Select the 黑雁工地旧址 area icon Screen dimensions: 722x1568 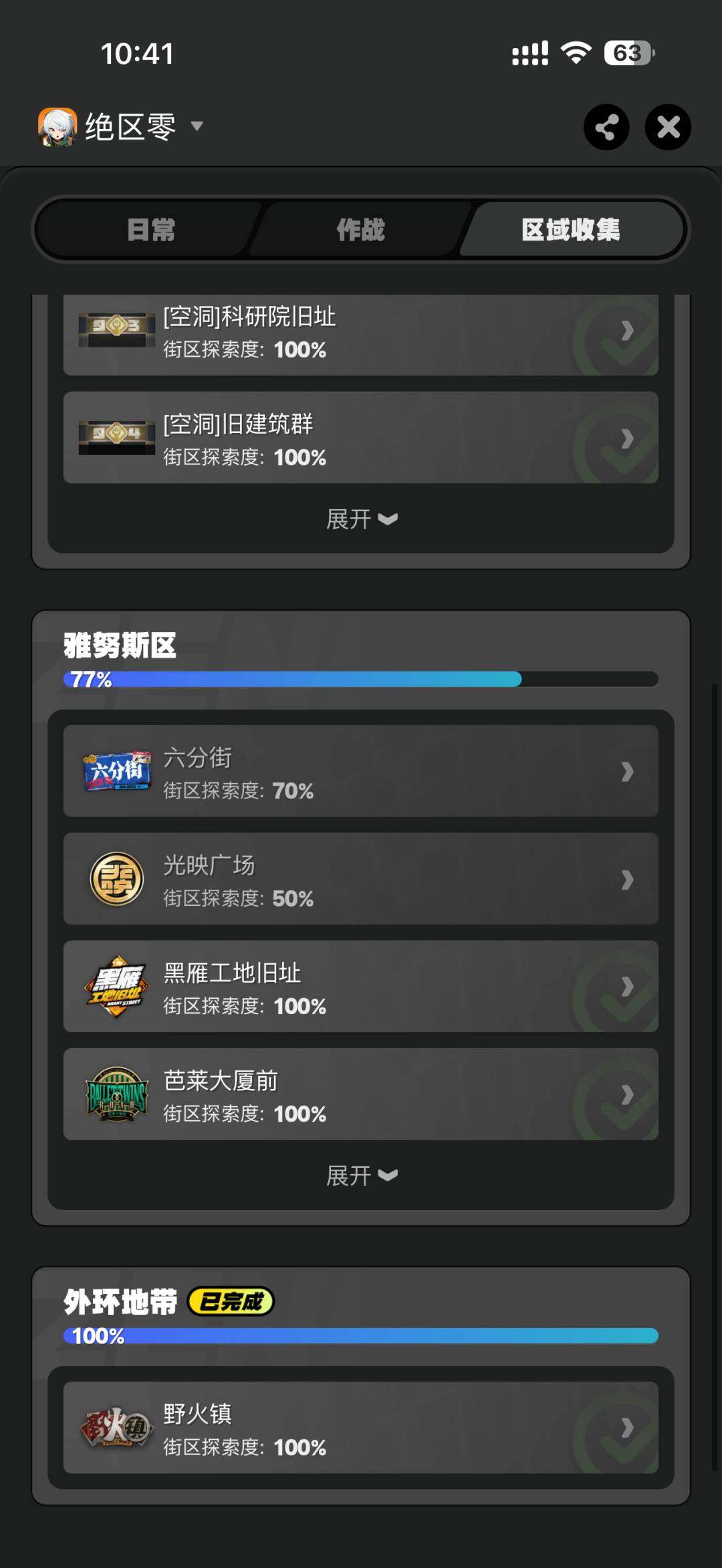(x=118, y=988)
